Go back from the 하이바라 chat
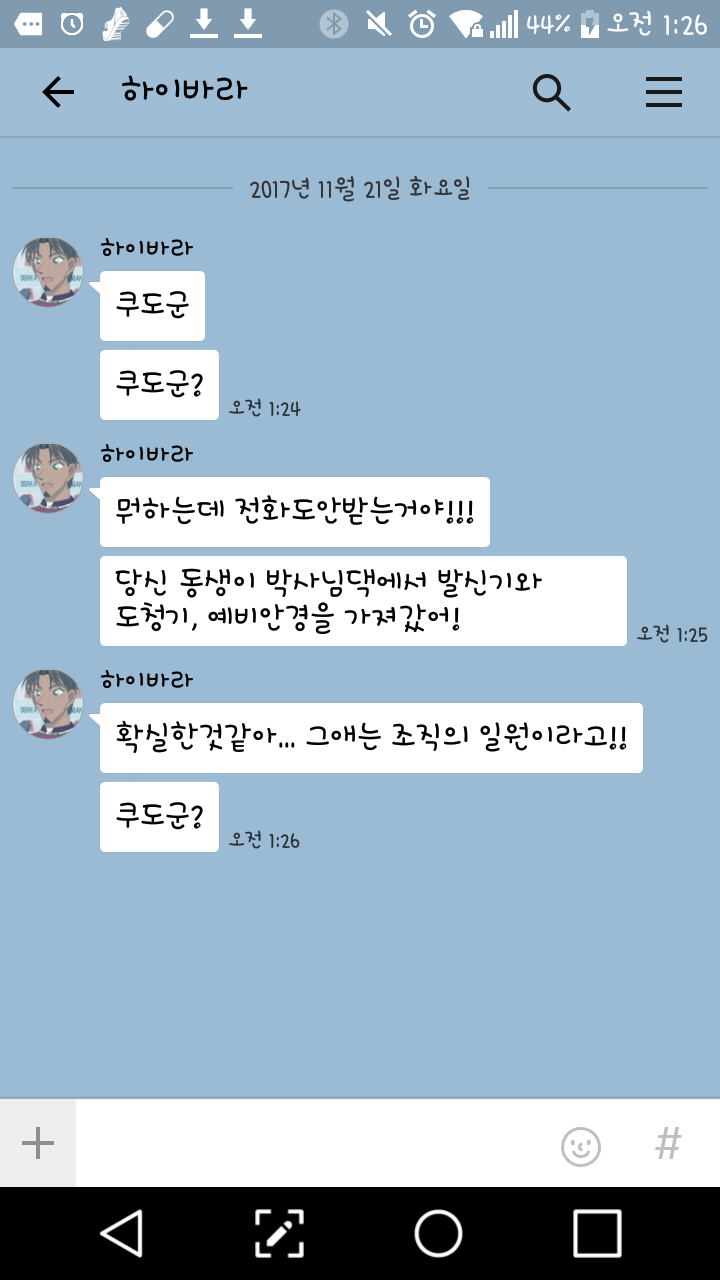 [58, 92]
